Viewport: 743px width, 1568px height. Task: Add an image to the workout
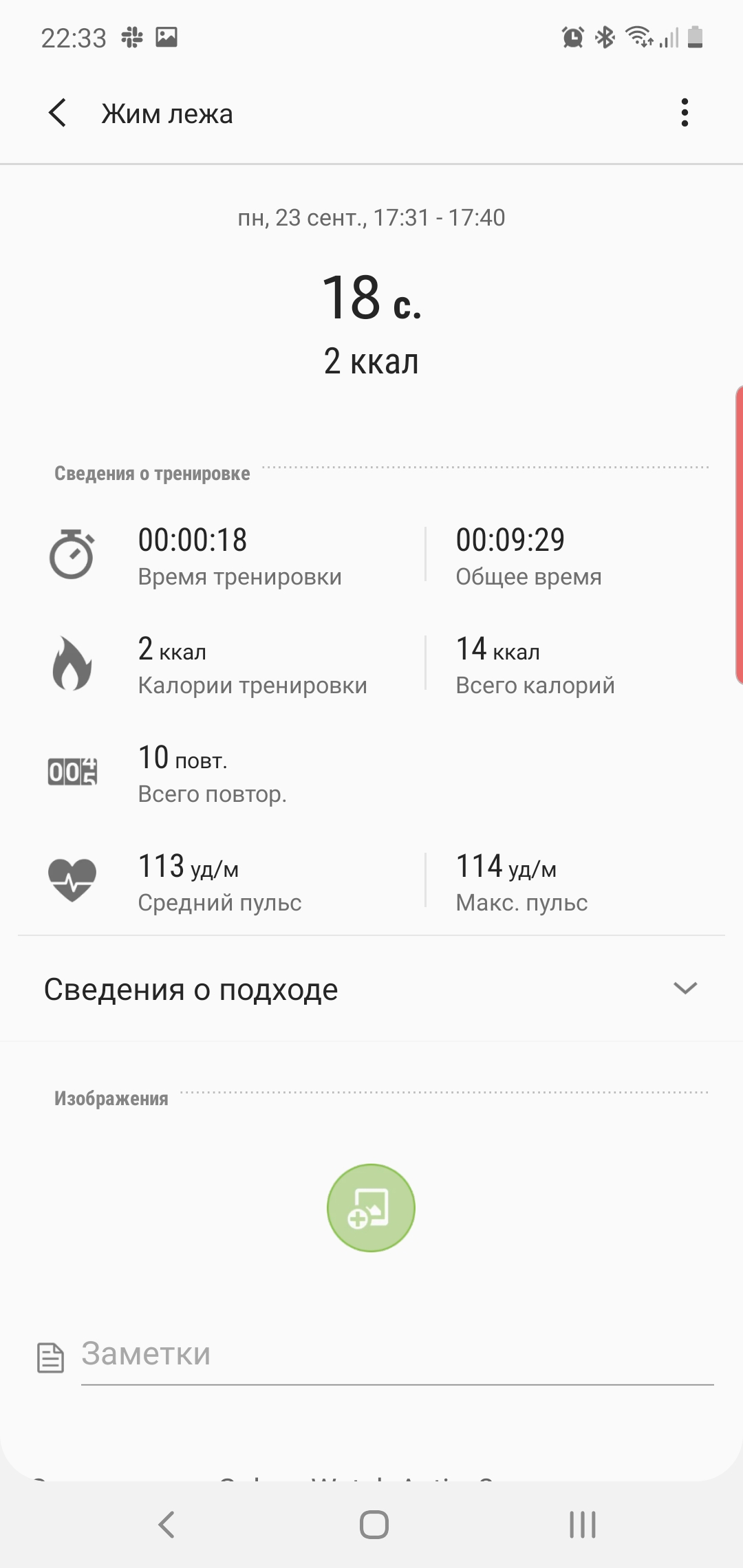coord(371,1208)
